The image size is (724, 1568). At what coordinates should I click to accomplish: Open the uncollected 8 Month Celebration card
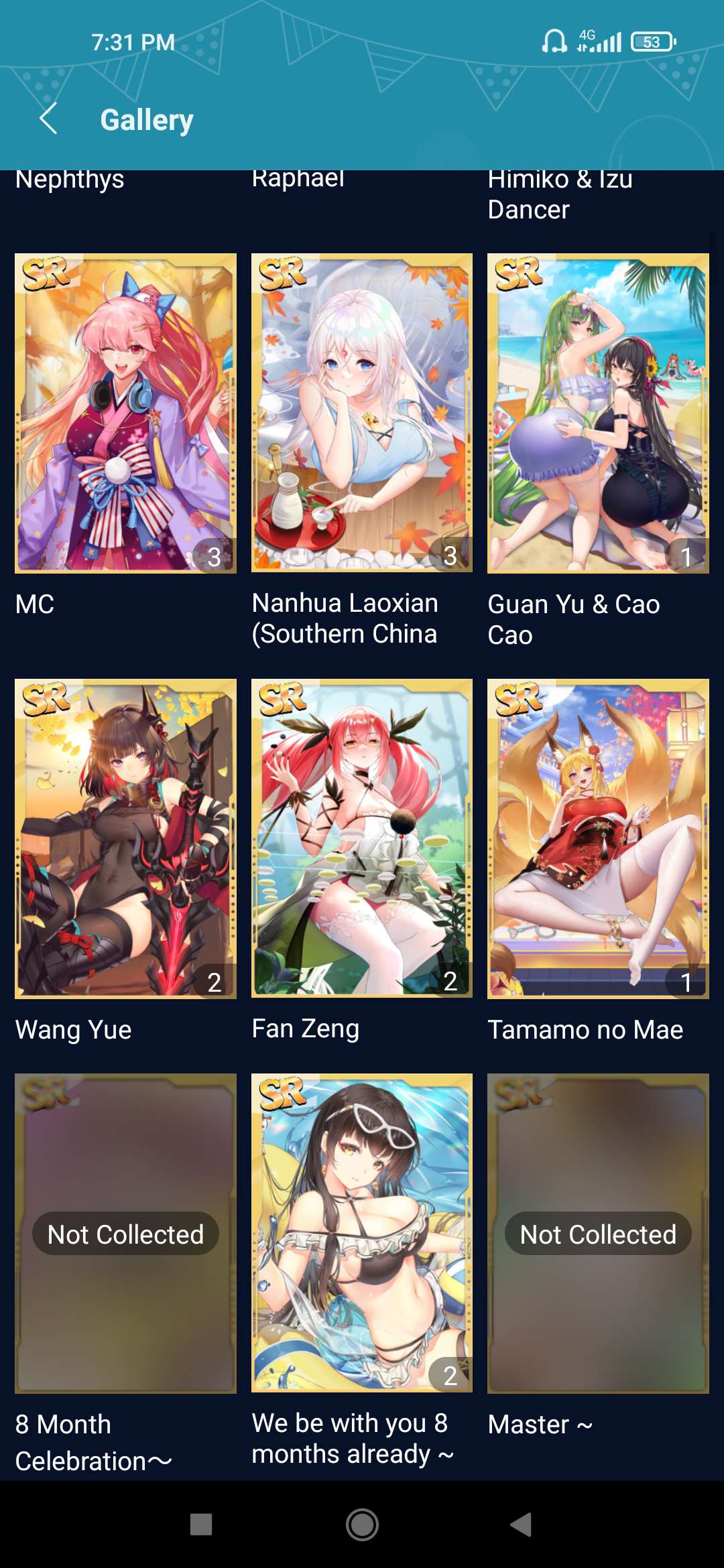[125, 1233]
